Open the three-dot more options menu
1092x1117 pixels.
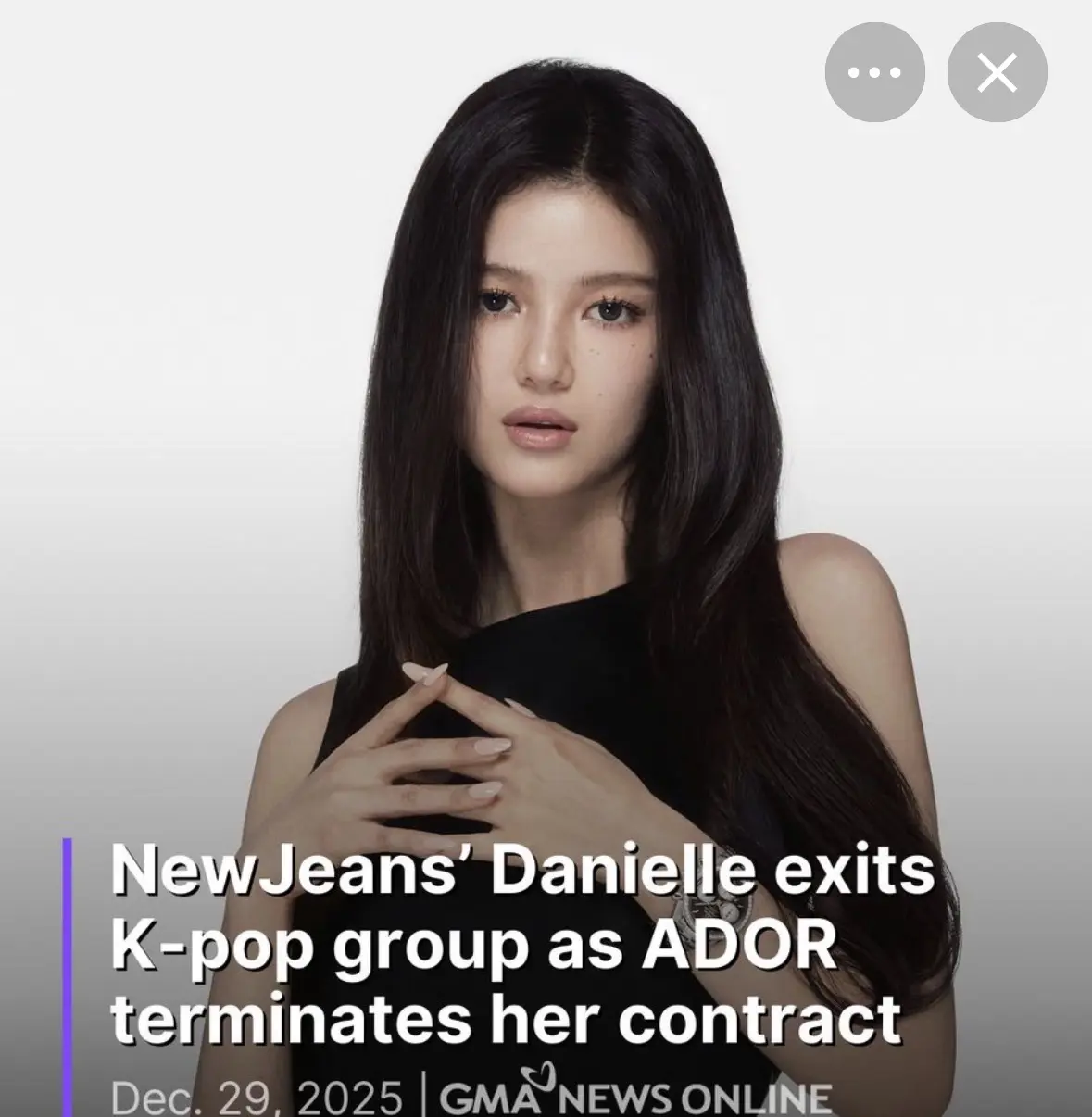point(874,73)
